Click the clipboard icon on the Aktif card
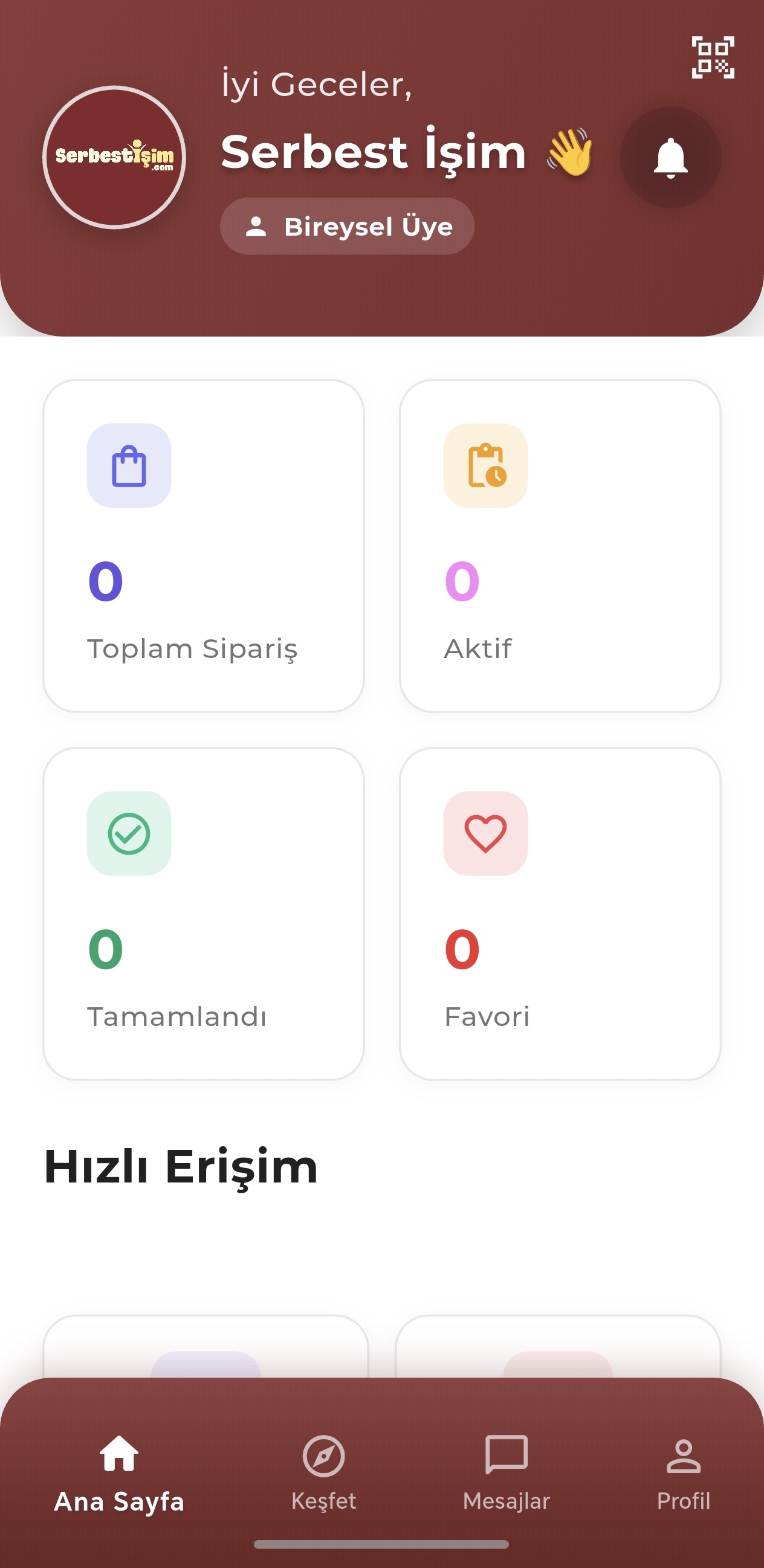 pyautogui.click(x=486, y=466)
